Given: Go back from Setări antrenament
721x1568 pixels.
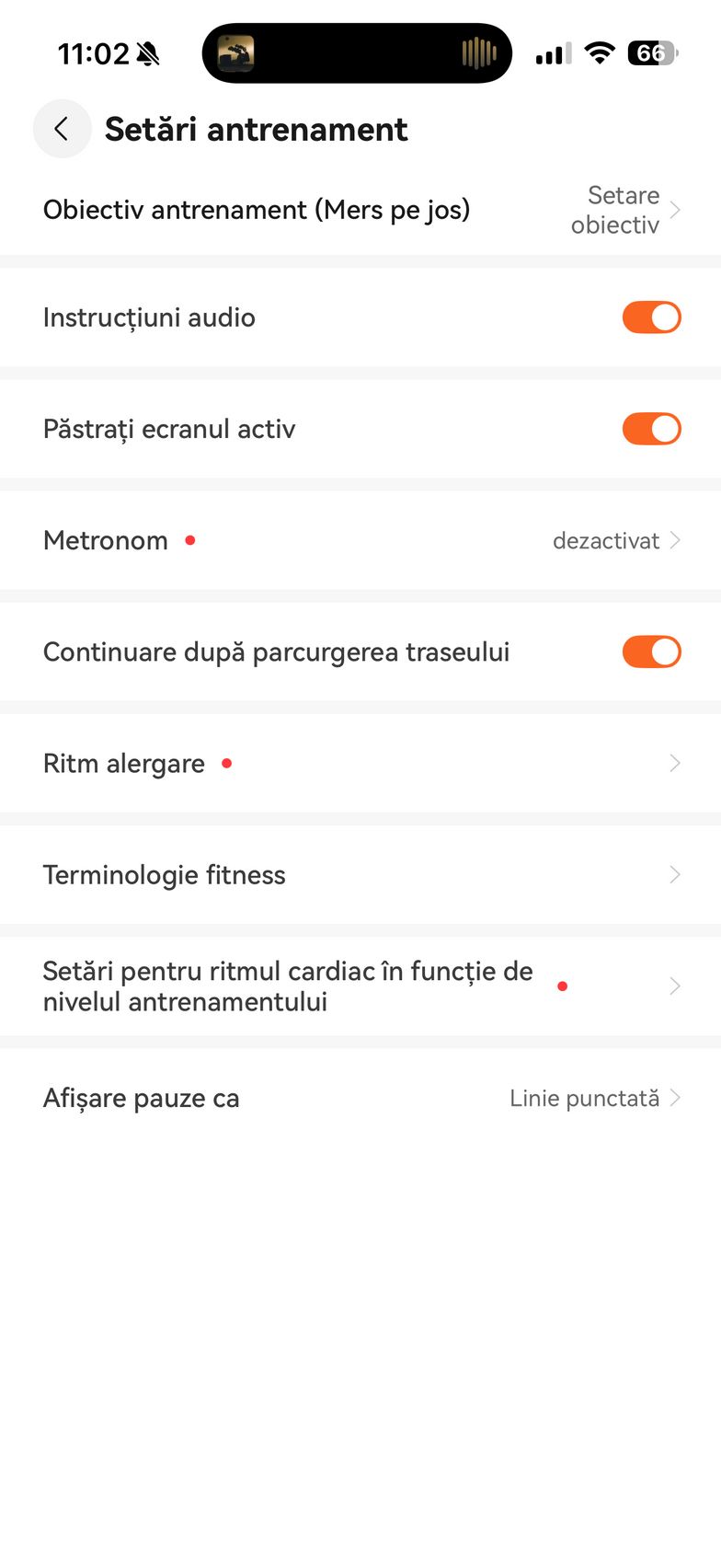Looking at the screenshot, I should pyautogui.click(x=62, y=129).
